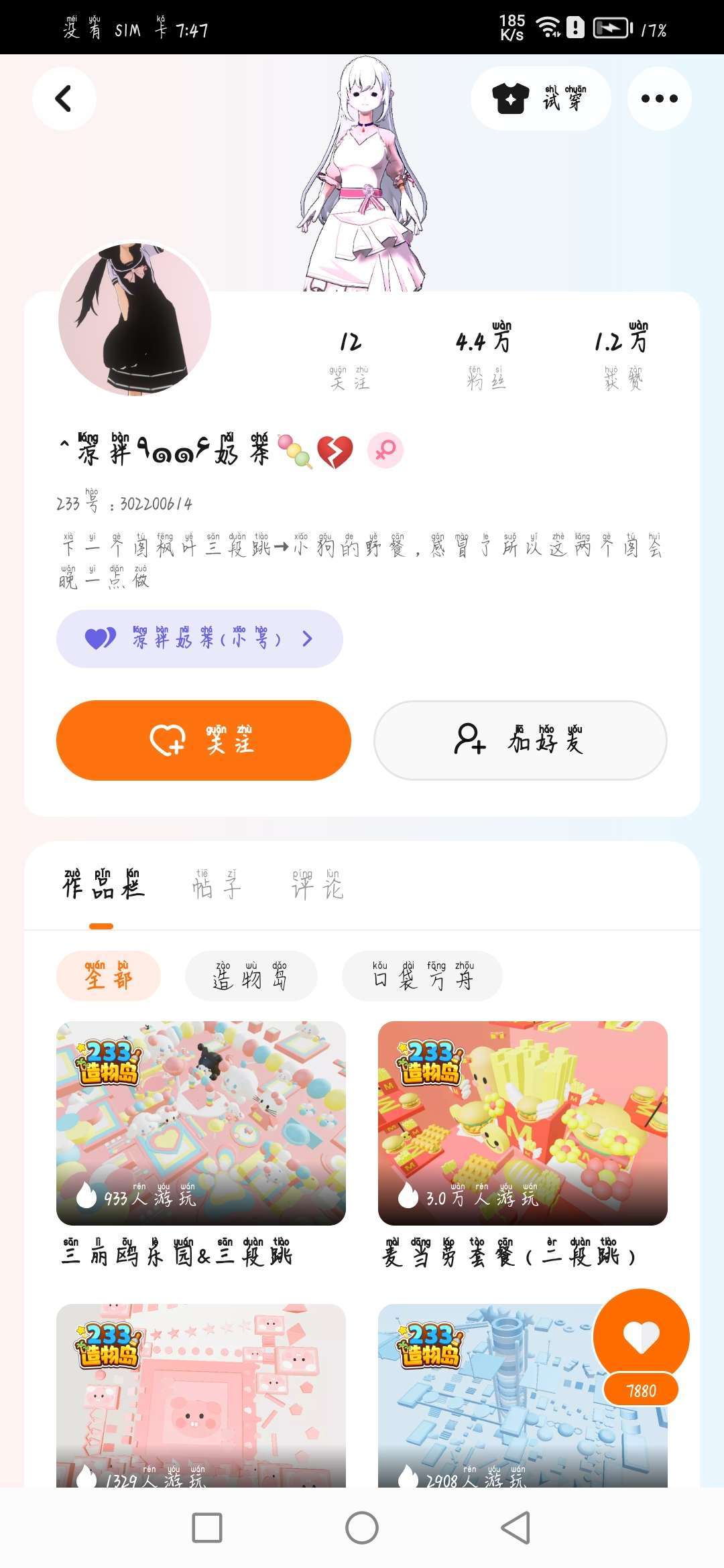Tap the 试穿 try-on outfit button
Screen dimensions: 724x1568
540,99
